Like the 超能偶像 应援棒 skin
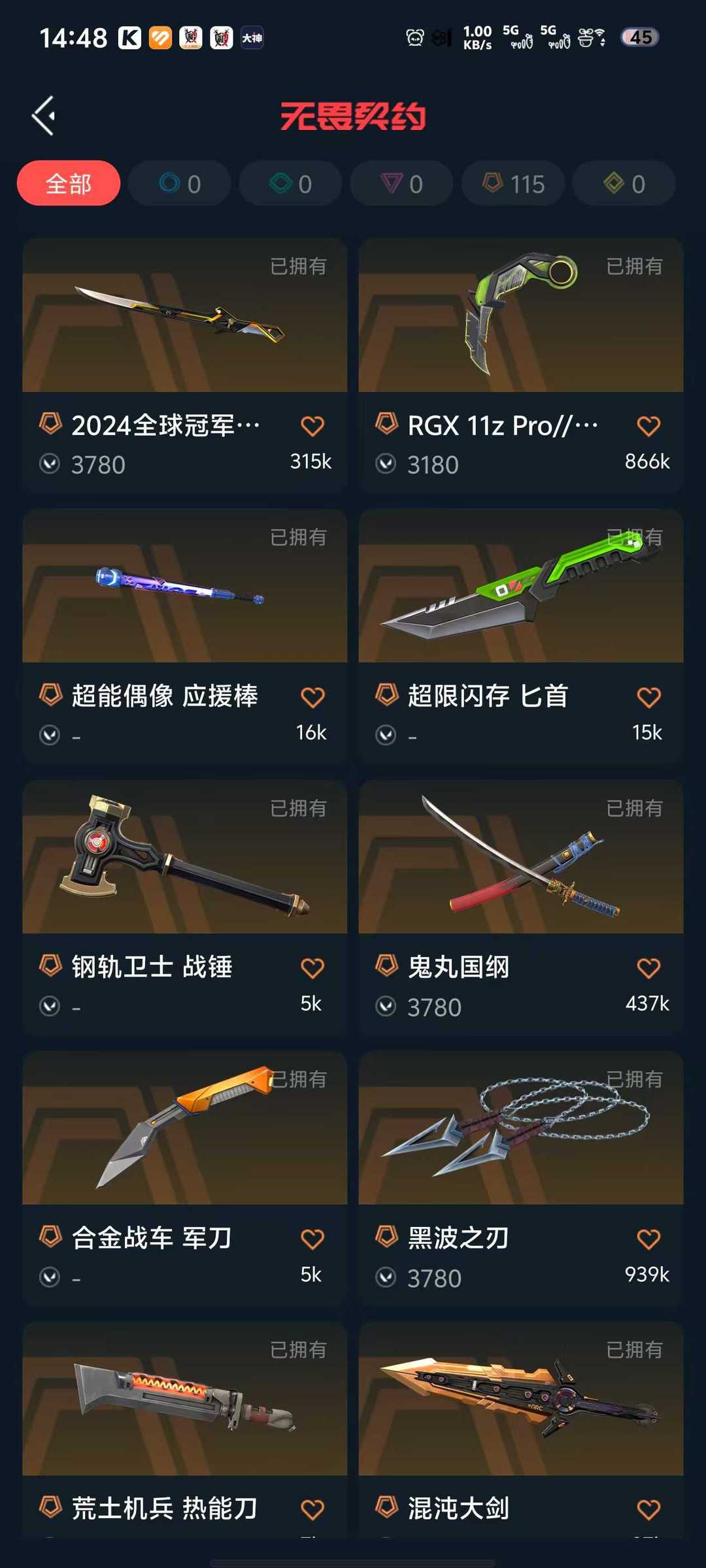 [312, 697]
